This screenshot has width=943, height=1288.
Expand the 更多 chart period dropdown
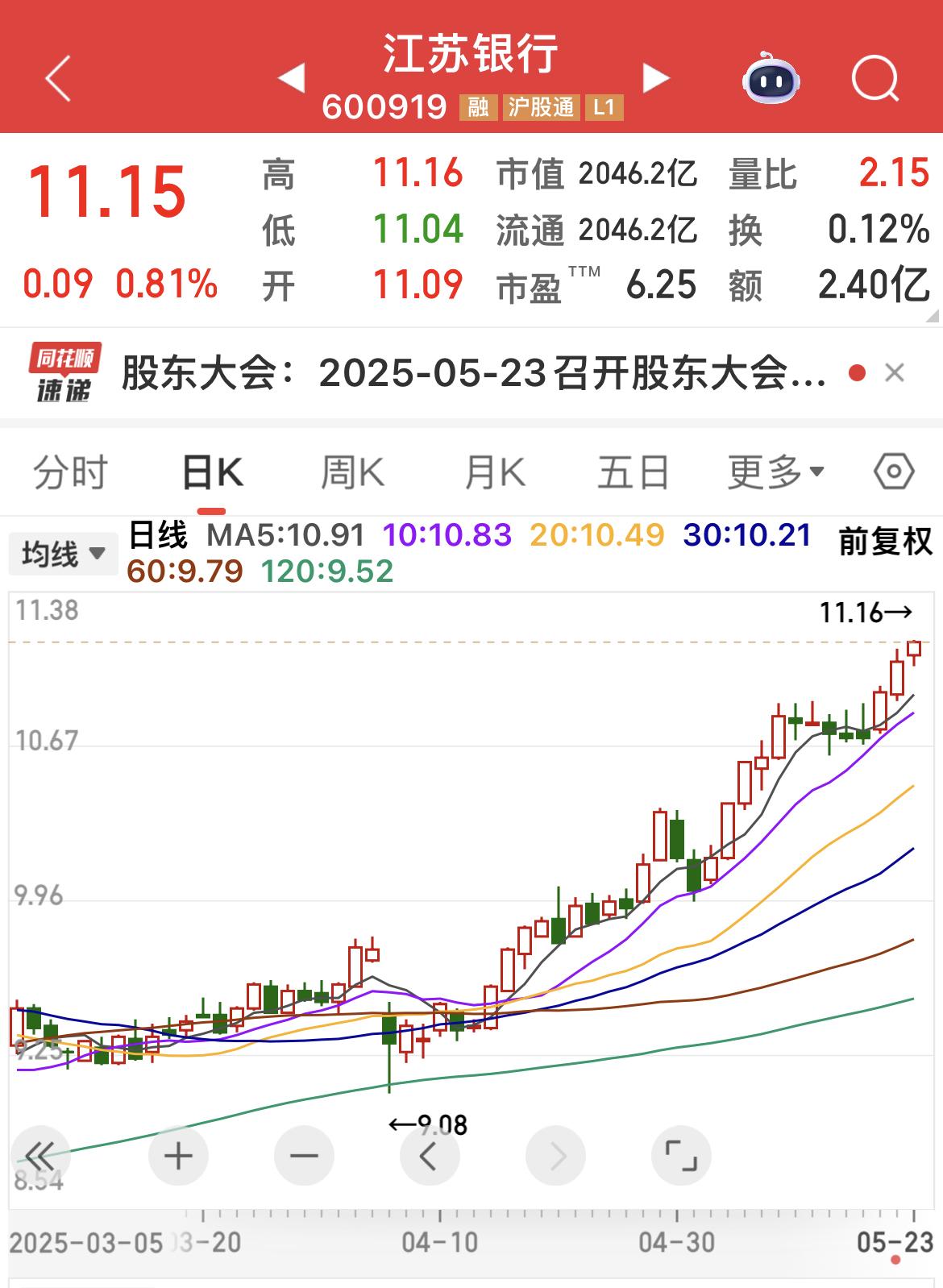[x=775, y=472]
